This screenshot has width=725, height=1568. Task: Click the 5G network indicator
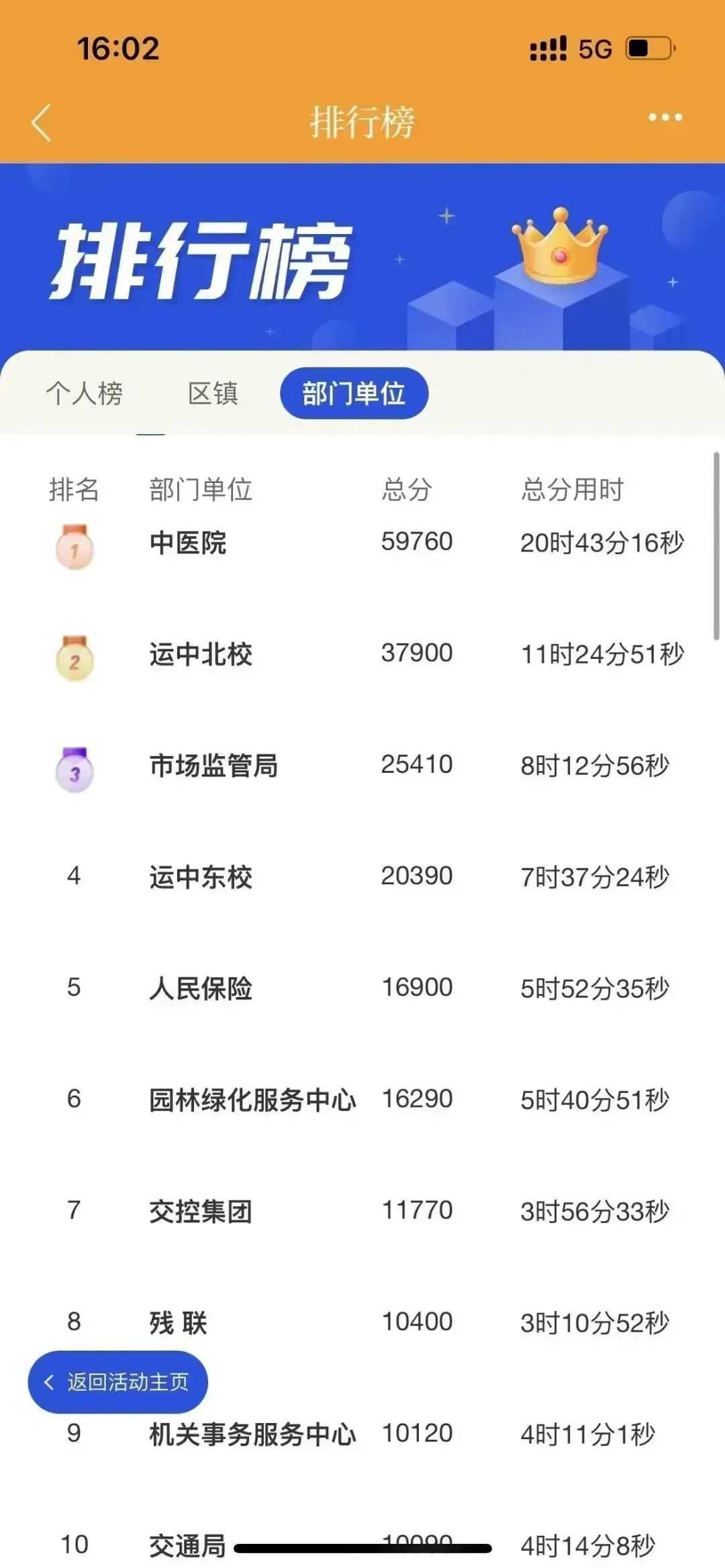595,48
